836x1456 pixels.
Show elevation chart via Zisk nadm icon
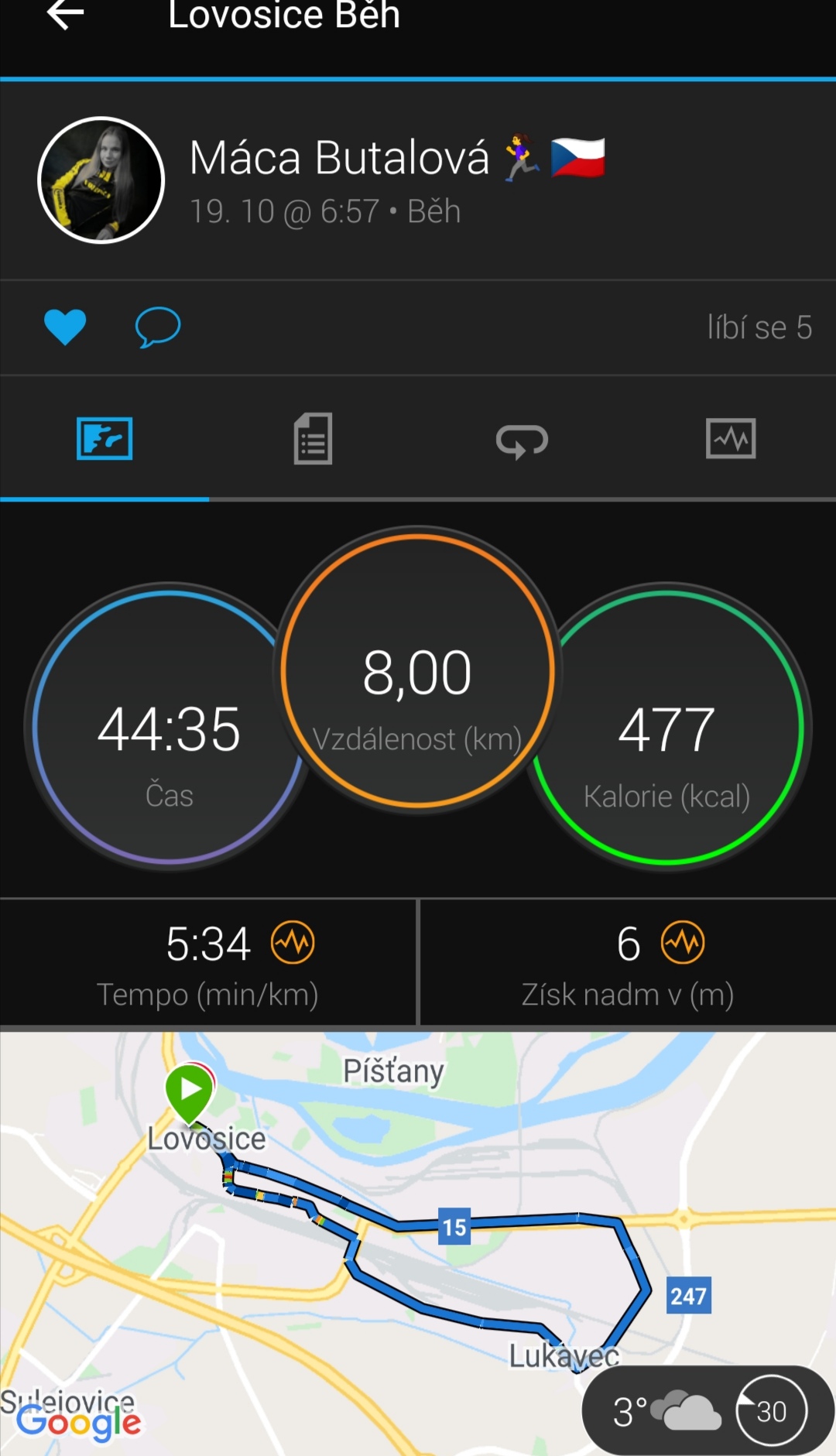683,943
